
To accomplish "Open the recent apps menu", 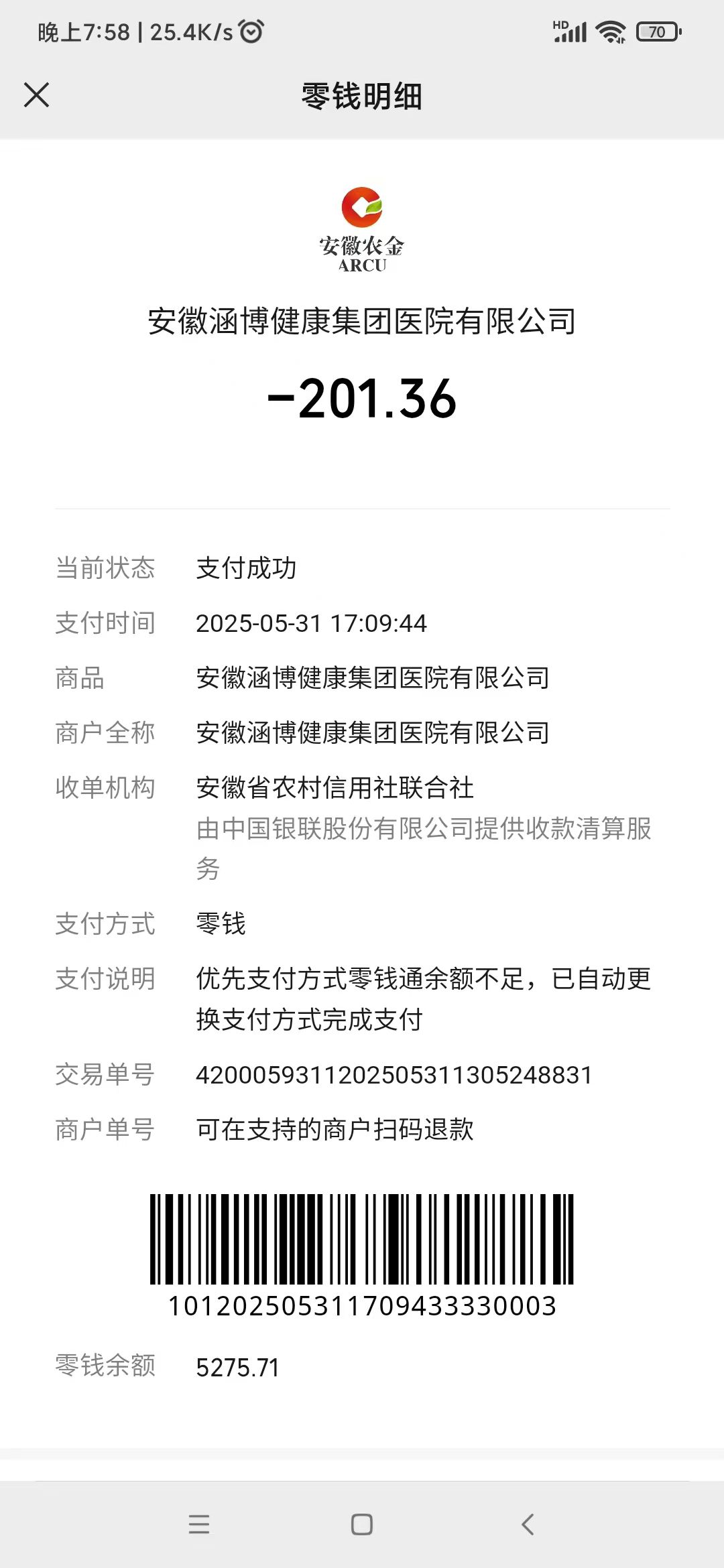I will 199,1524.
